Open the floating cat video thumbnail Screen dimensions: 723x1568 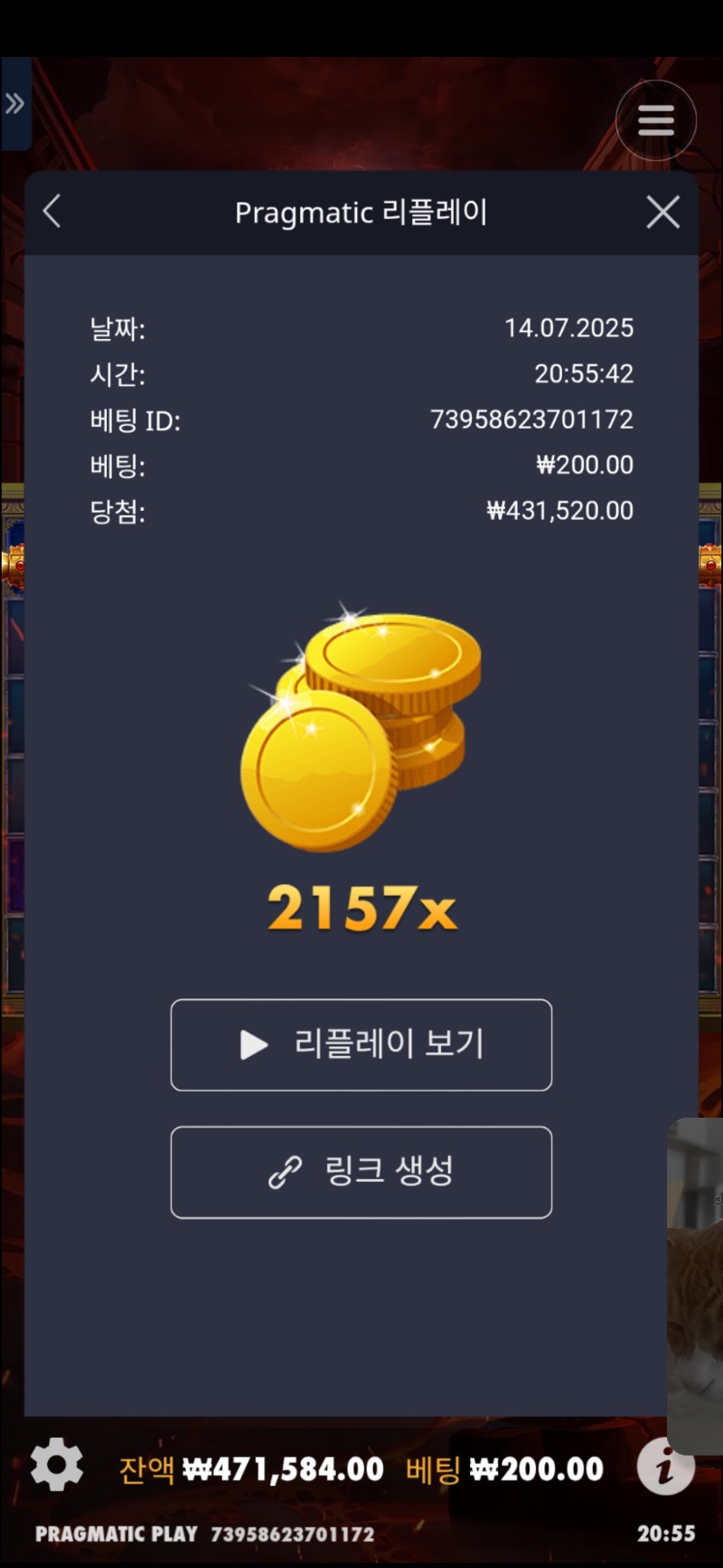(698, 1284)
